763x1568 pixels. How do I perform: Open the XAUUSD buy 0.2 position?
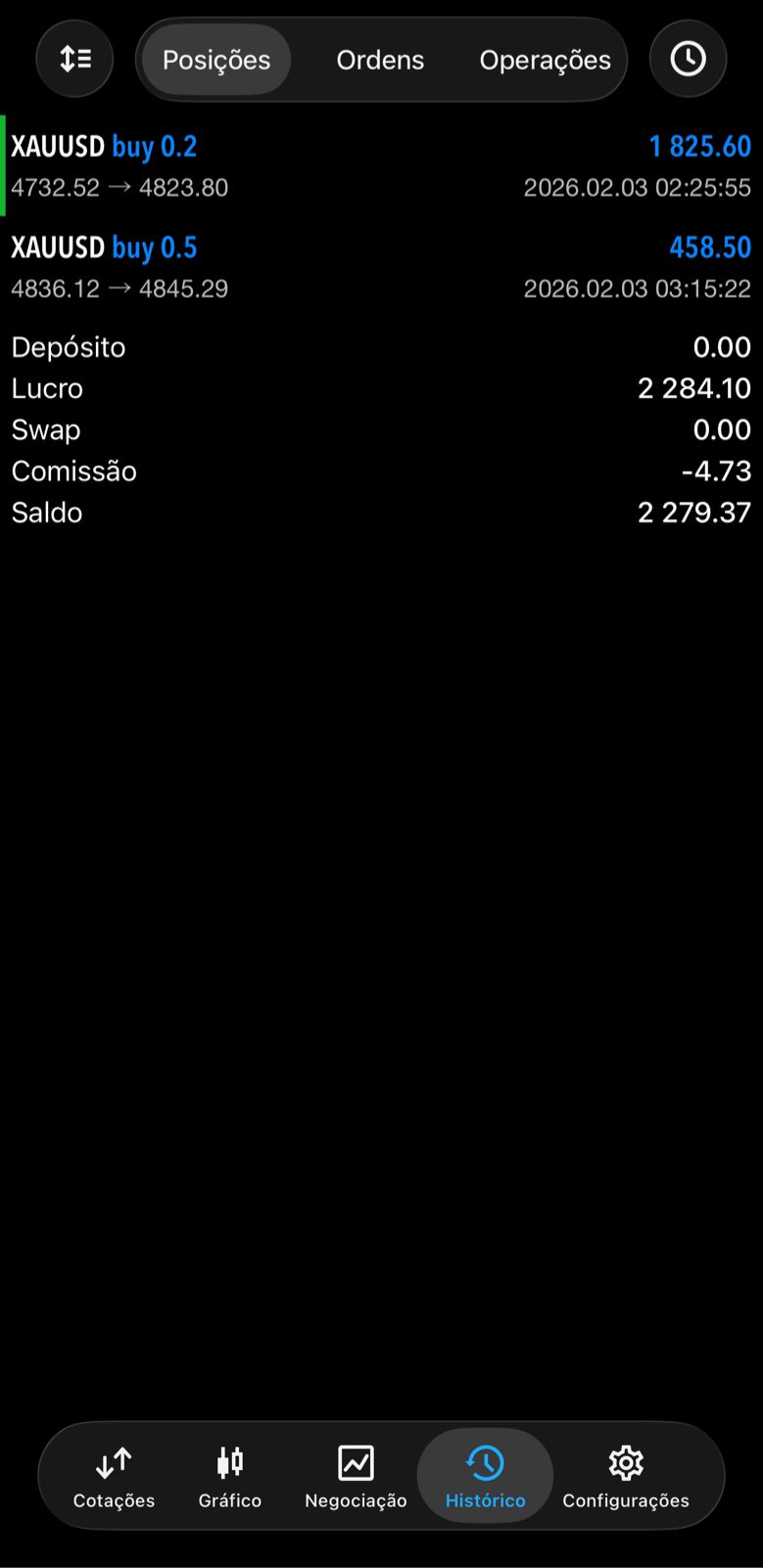click(x=381, y=166)
